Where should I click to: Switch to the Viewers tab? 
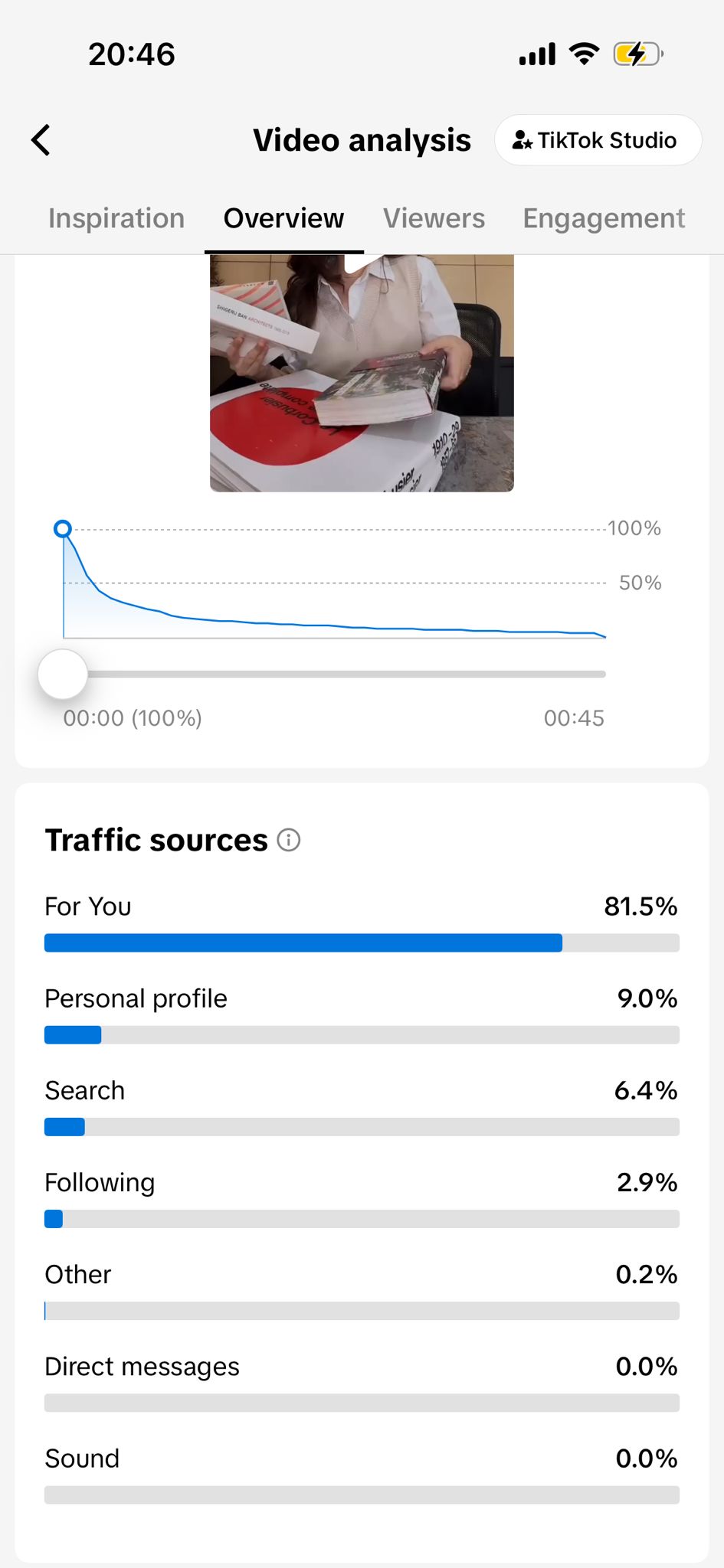point(434,219)
